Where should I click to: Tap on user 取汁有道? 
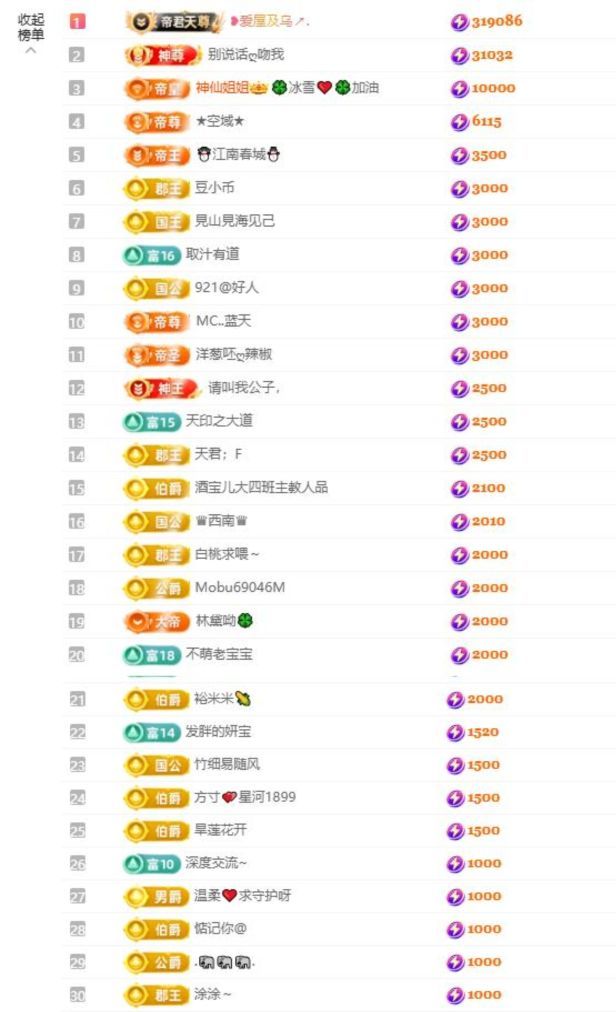213,255
